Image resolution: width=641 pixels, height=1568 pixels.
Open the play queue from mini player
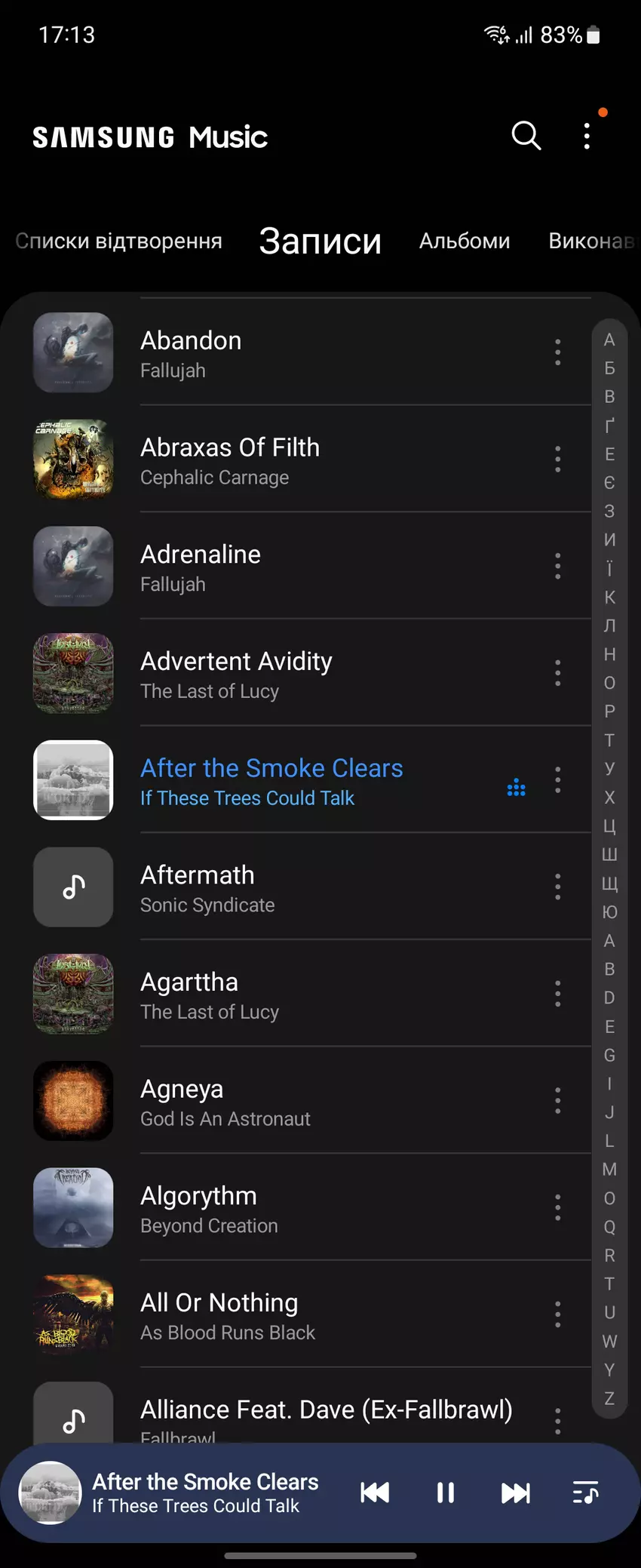pyautogui.click(x=585, y=1493)
